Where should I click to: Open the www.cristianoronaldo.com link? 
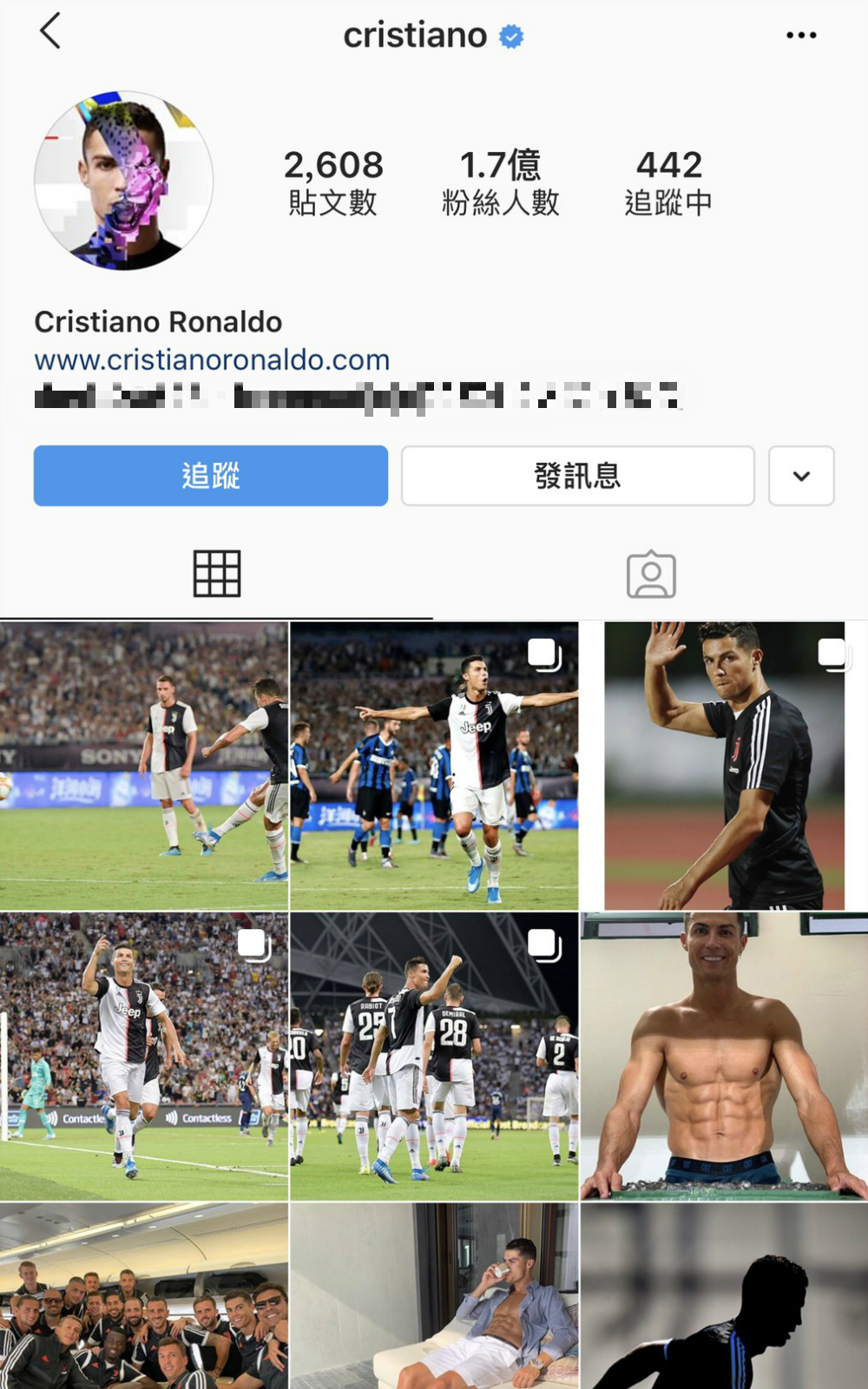(212, 359)
